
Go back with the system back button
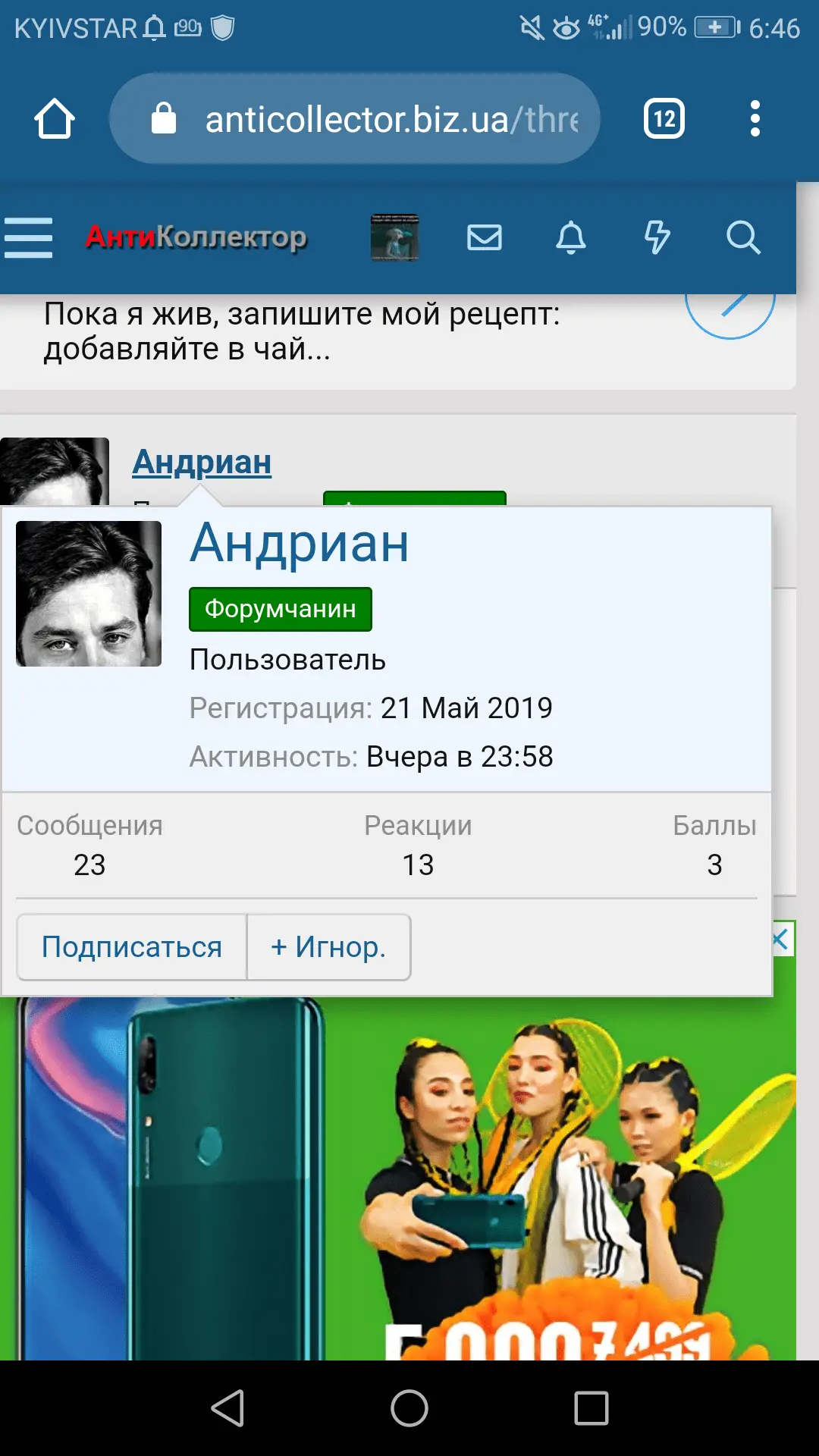(x=227, y=1408)
